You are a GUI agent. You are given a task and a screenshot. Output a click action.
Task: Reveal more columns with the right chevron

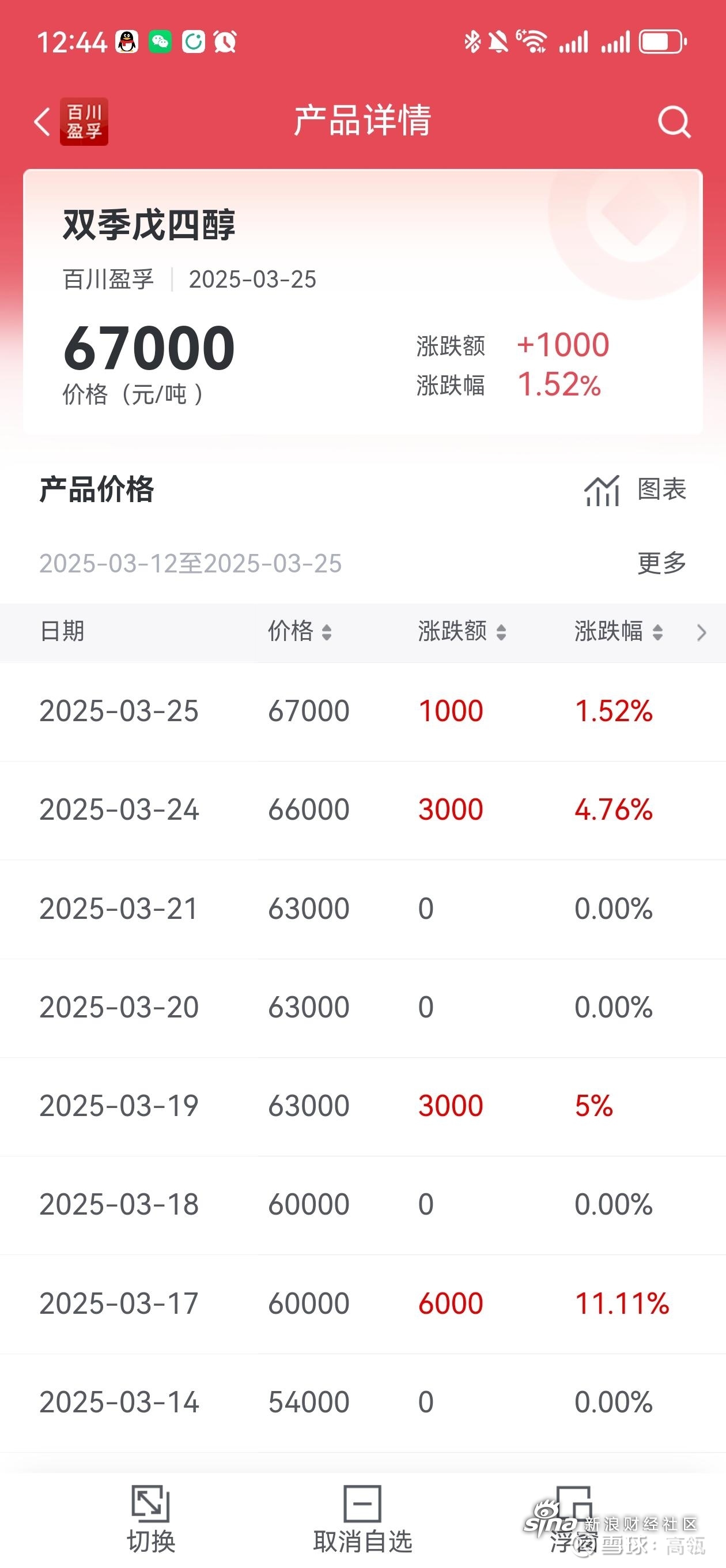[702, 632]
